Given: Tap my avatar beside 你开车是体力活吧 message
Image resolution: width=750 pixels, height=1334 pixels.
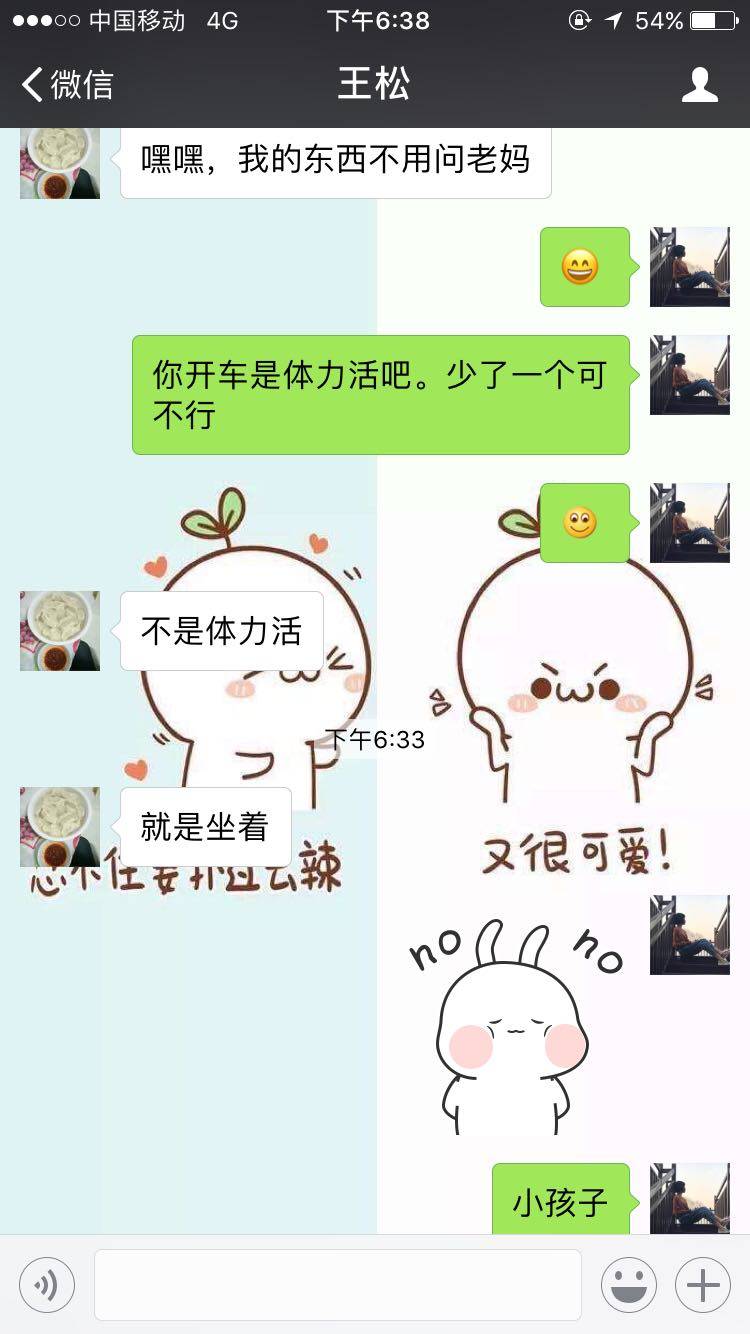Looking at the screenshot, I should (690, 375).
